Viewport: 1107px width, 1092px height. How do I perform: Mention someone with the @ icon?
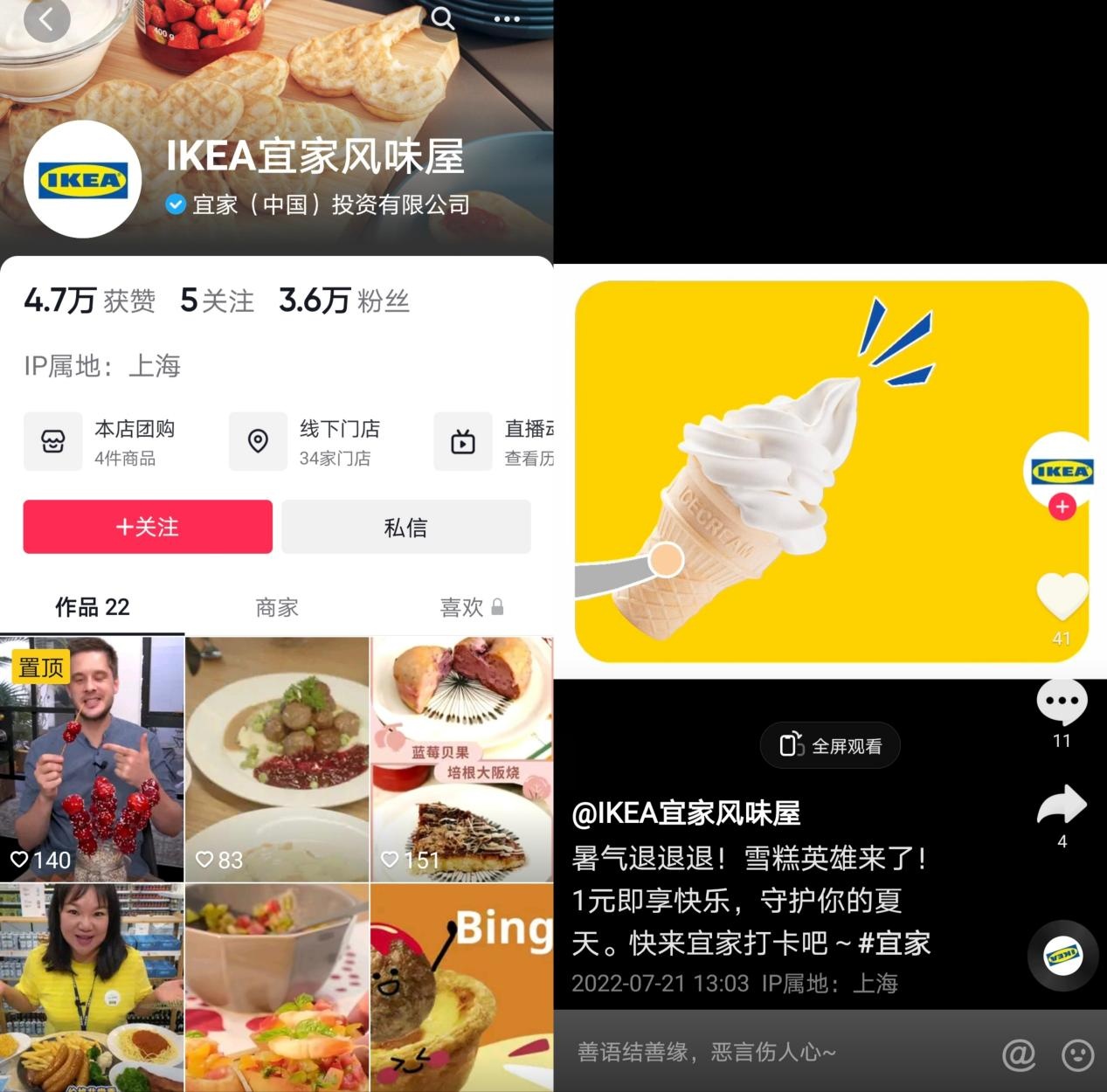[x=1018, y=1054]
